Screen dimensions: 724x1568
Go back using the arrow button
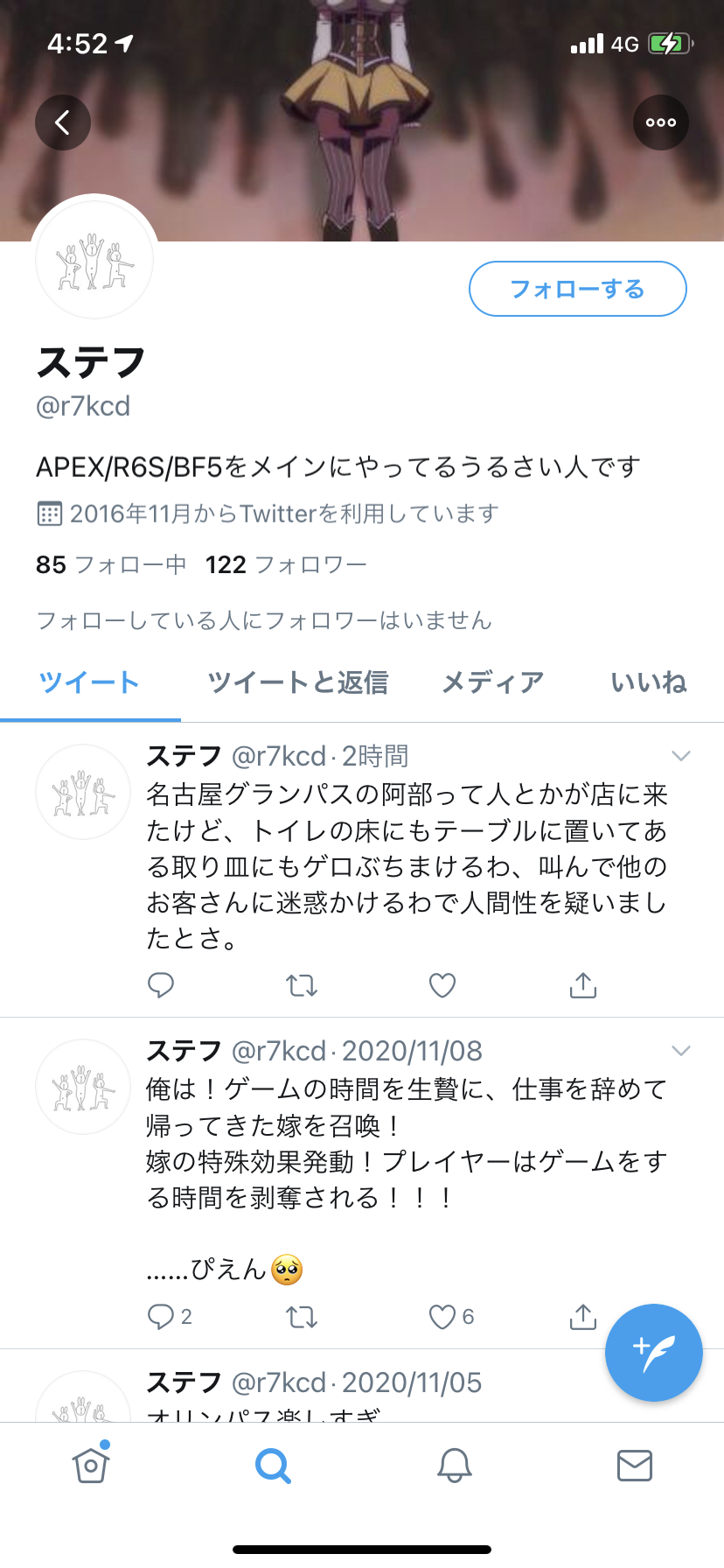pyautogui.click(x=63, y=122)
